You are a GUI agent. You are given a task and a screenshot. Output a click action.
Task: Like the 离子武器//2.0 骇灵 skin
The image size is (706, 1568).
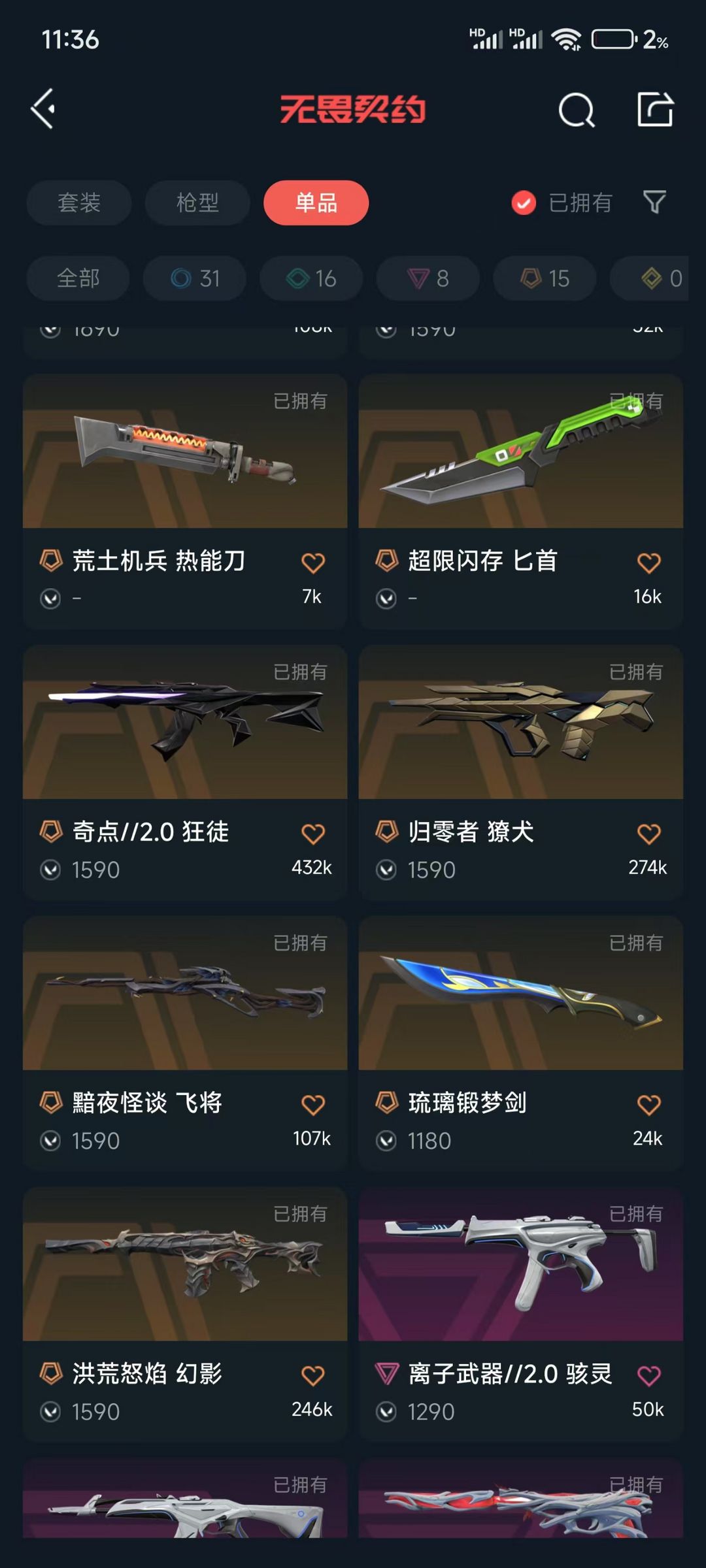648,1375
